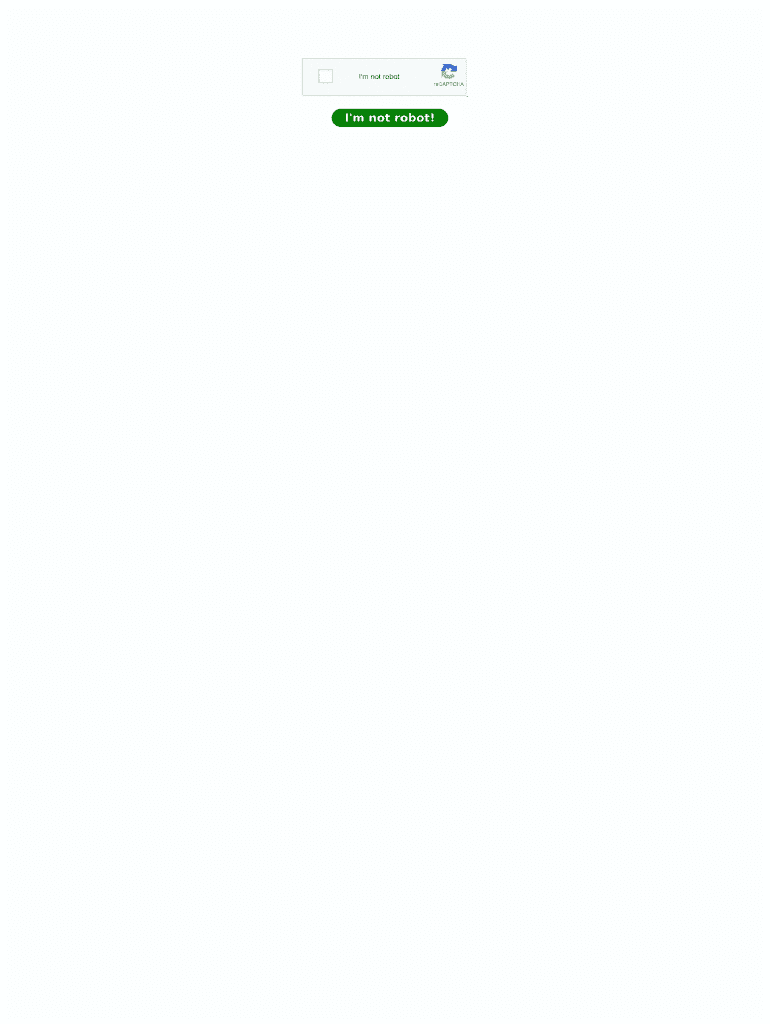Click the blue spiral reCAPTCHA emblem
This screenshot has width=770, height=1024.
point(448,71)
